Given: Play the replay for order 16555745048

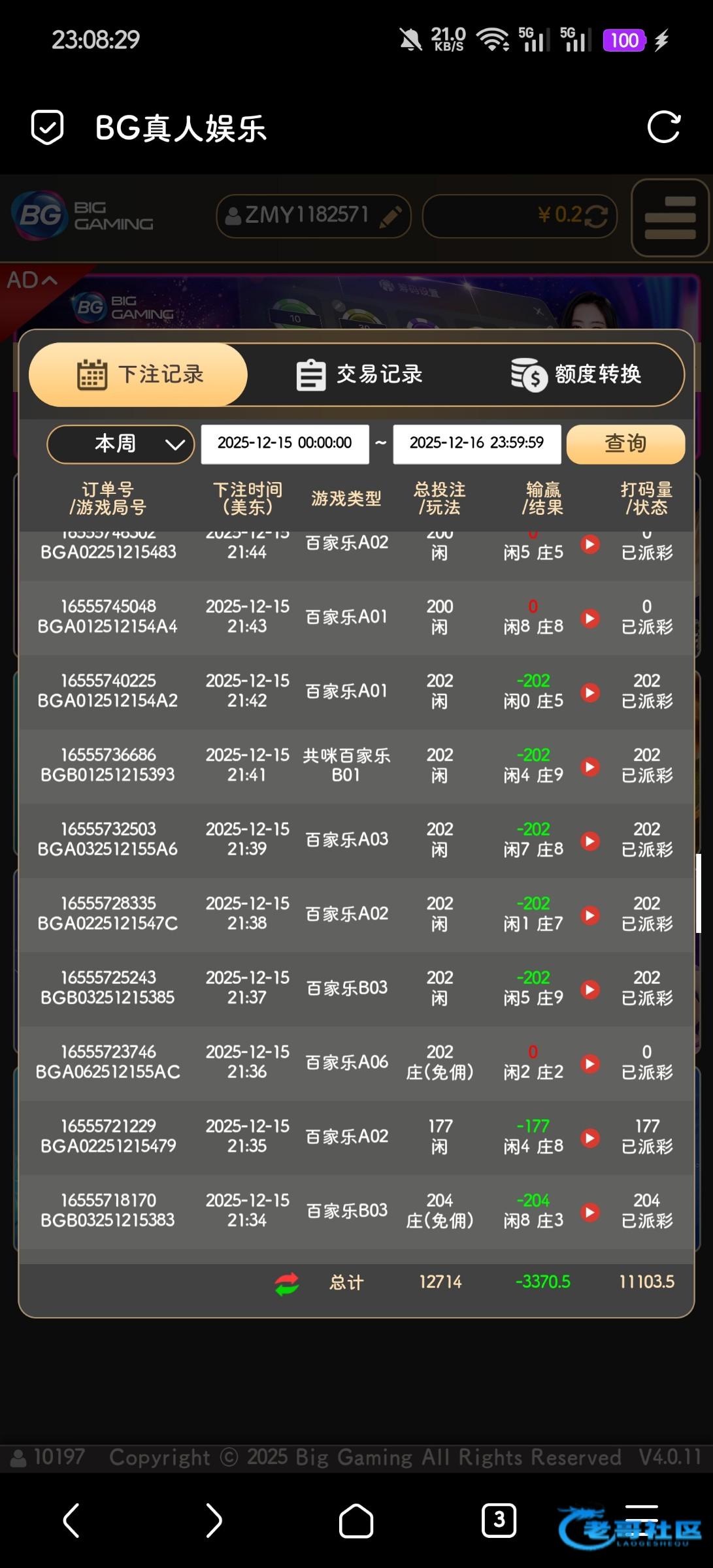Looking at the screenshot, I should coord(590,618).
